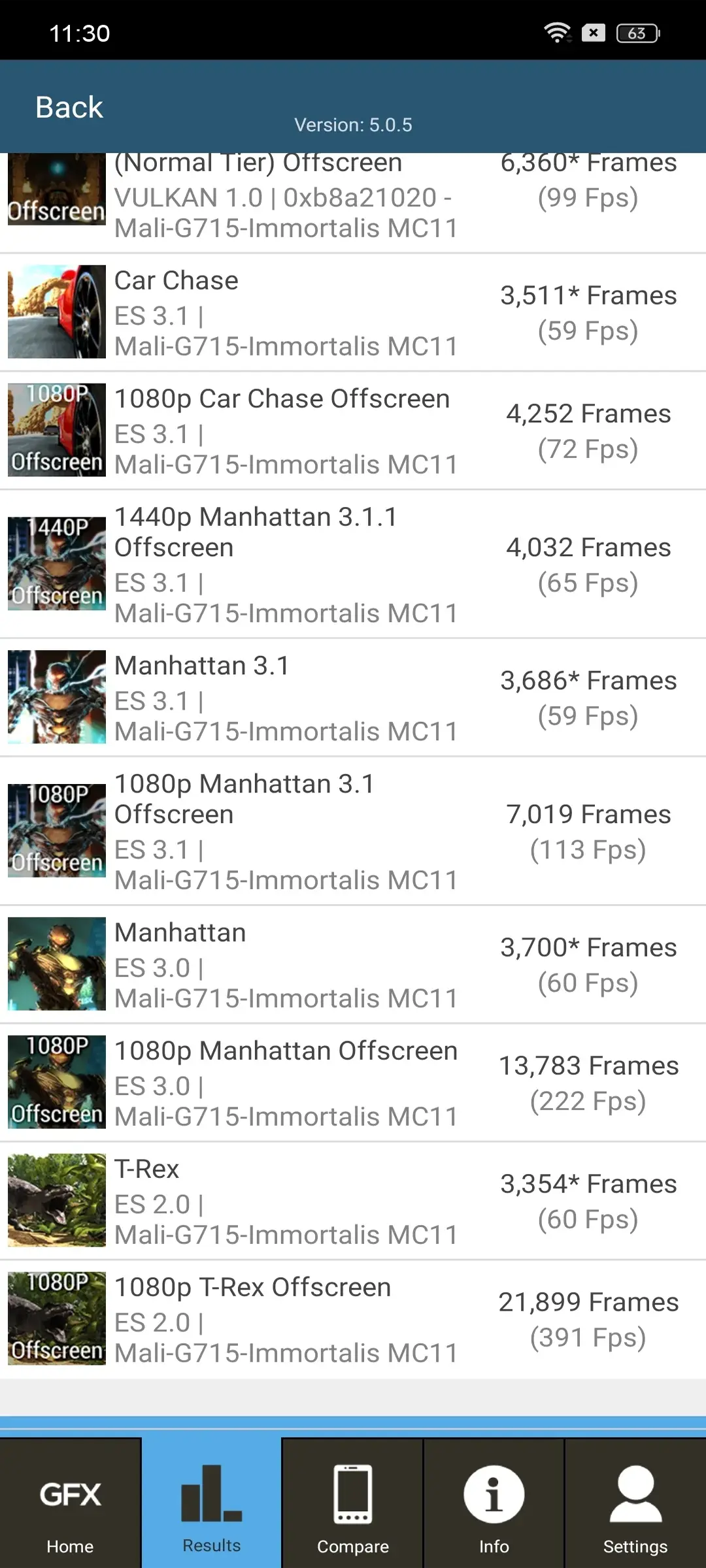Open 1080p Manhattan 3.1 Offscreen result
The width and height of the screenshot is (706, 1568).
pyautogui.click(x=353, y=831)
